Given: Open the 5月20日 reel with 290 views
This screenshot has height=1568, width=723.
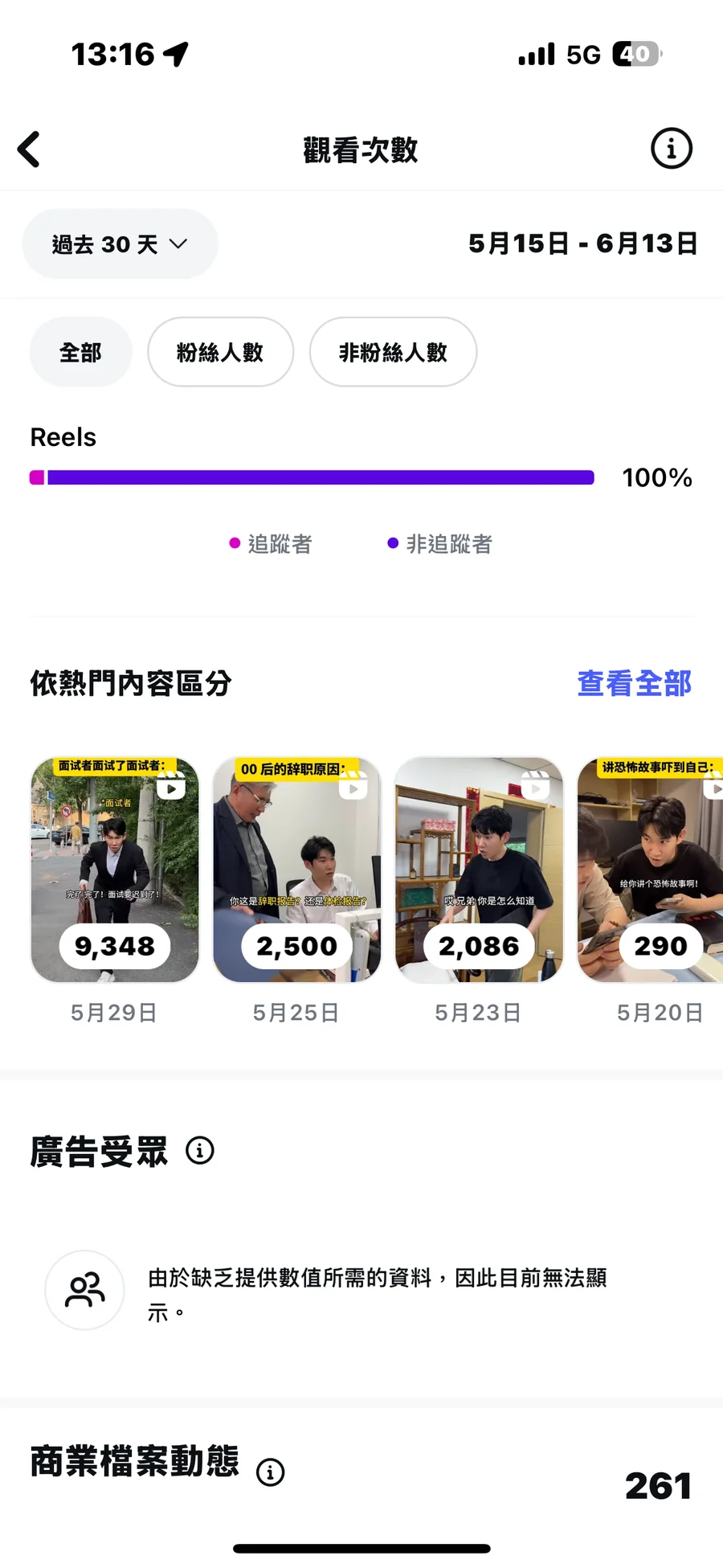Looking at the screenshot, I should tap(651, 870).
